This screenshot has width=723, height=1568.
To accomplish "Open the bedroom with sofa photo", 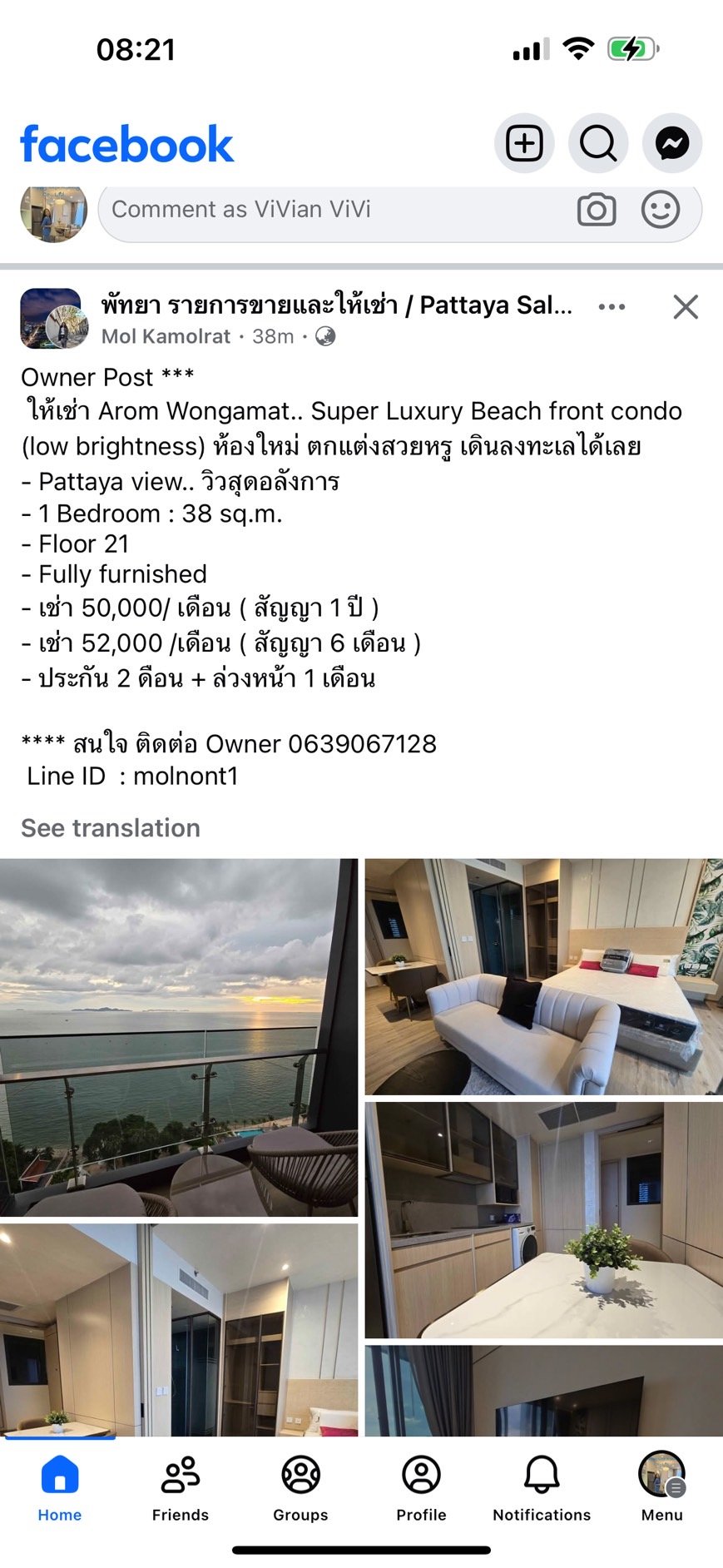I will [543, 976].
